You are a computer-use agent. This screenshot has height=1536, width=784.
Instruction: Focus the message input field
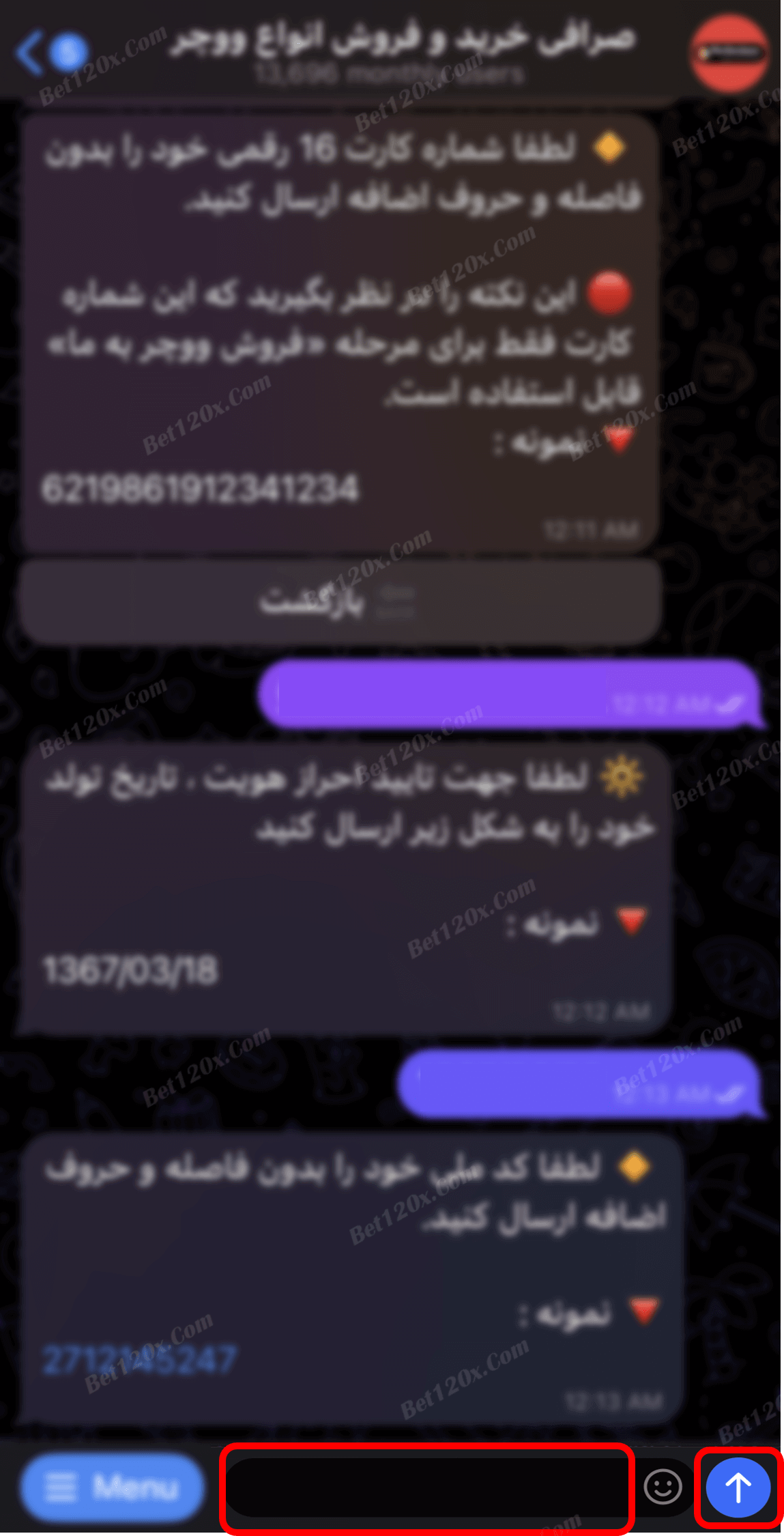[427, 1487]
